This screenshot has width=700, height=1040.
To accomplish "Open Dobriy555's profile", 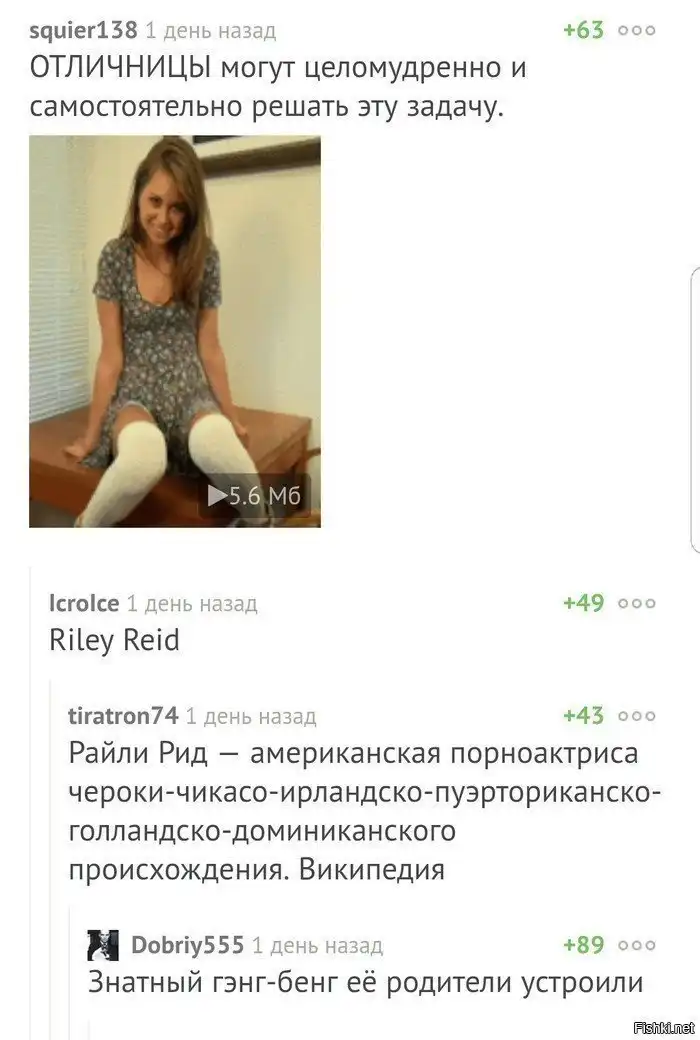I will (x=187, y=945).
